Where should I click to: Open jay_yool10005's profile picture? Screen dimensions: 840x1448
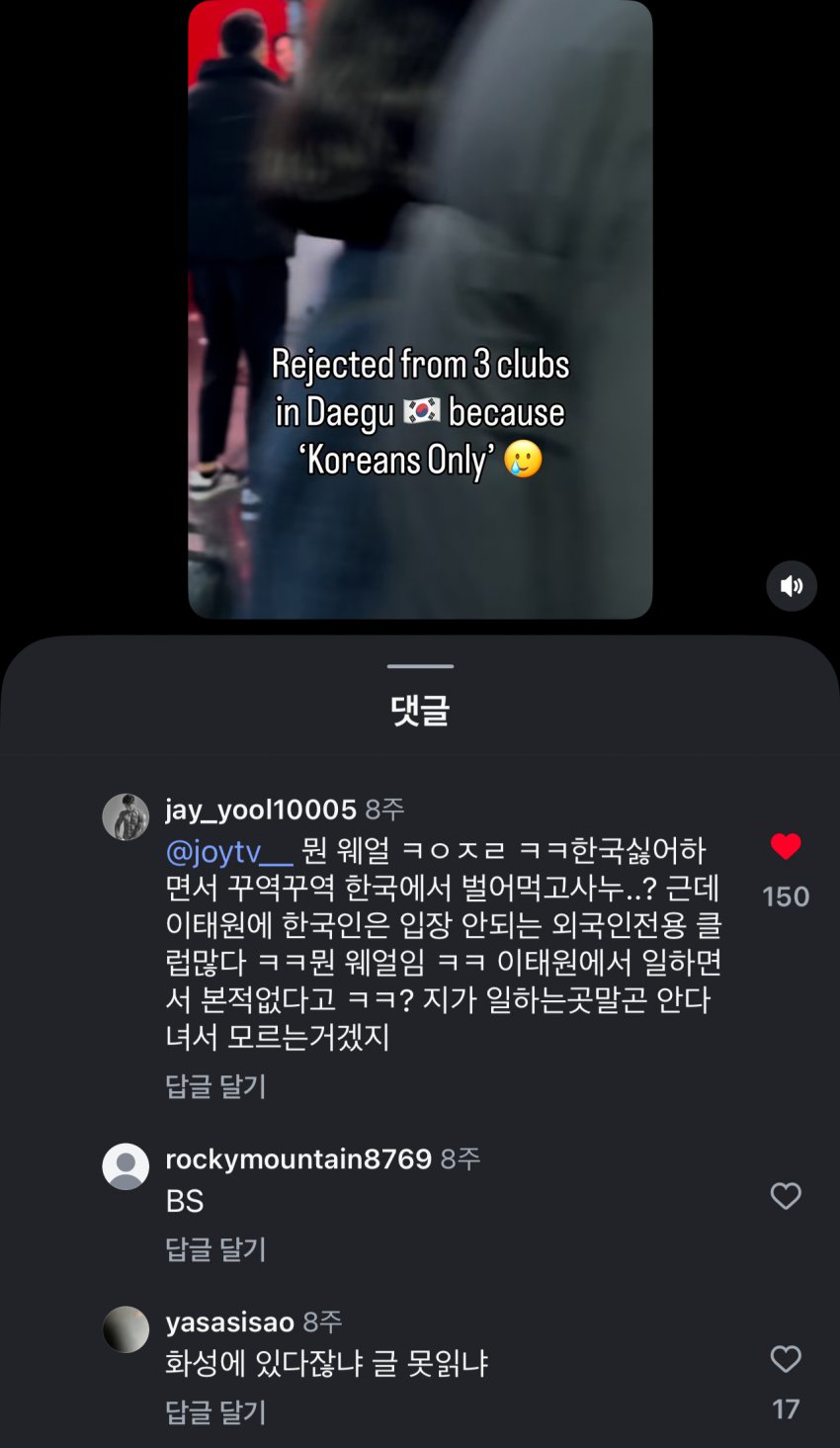[x=126, y=816]
